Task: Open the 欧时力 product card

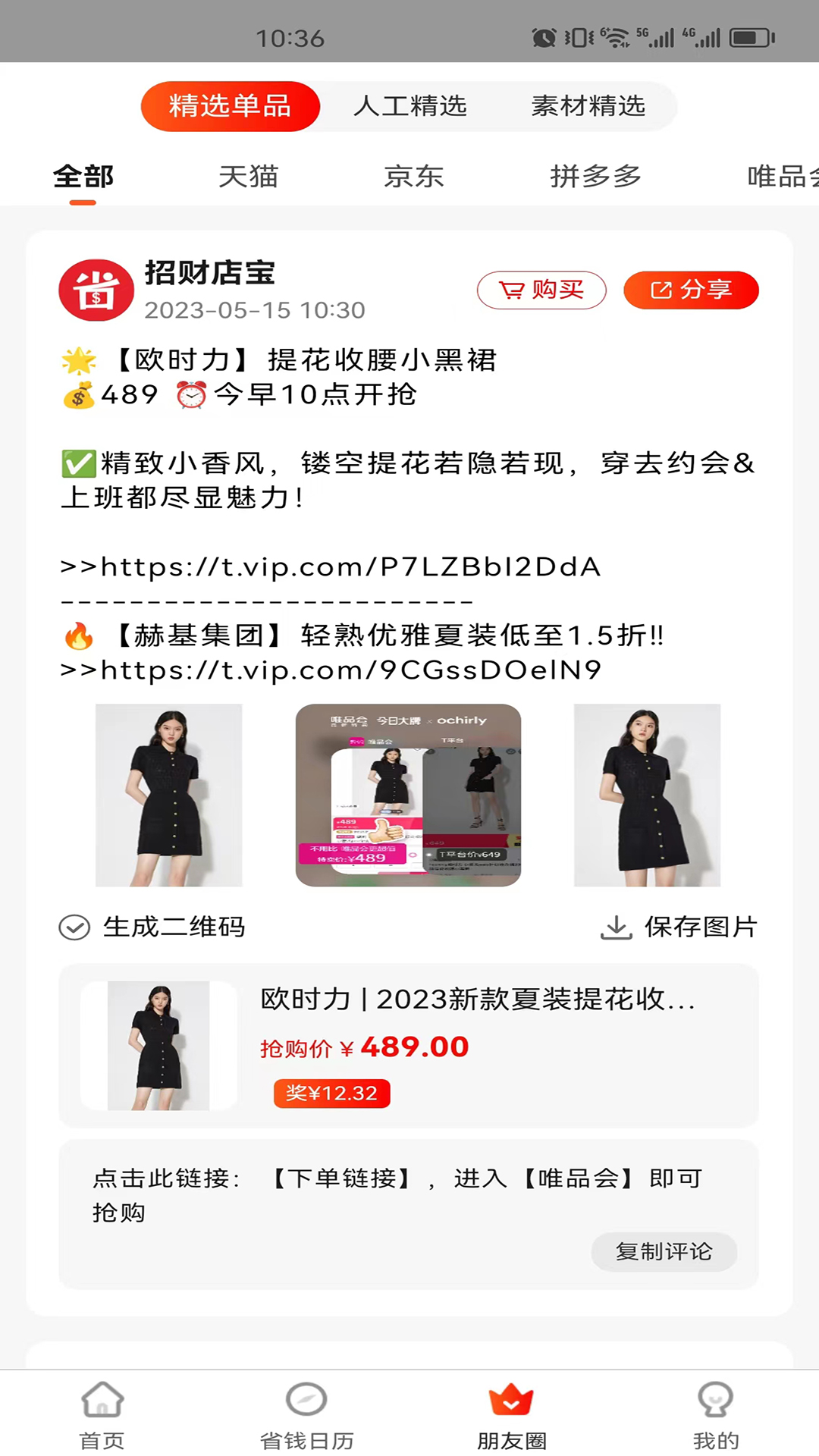Action: 408,1045
